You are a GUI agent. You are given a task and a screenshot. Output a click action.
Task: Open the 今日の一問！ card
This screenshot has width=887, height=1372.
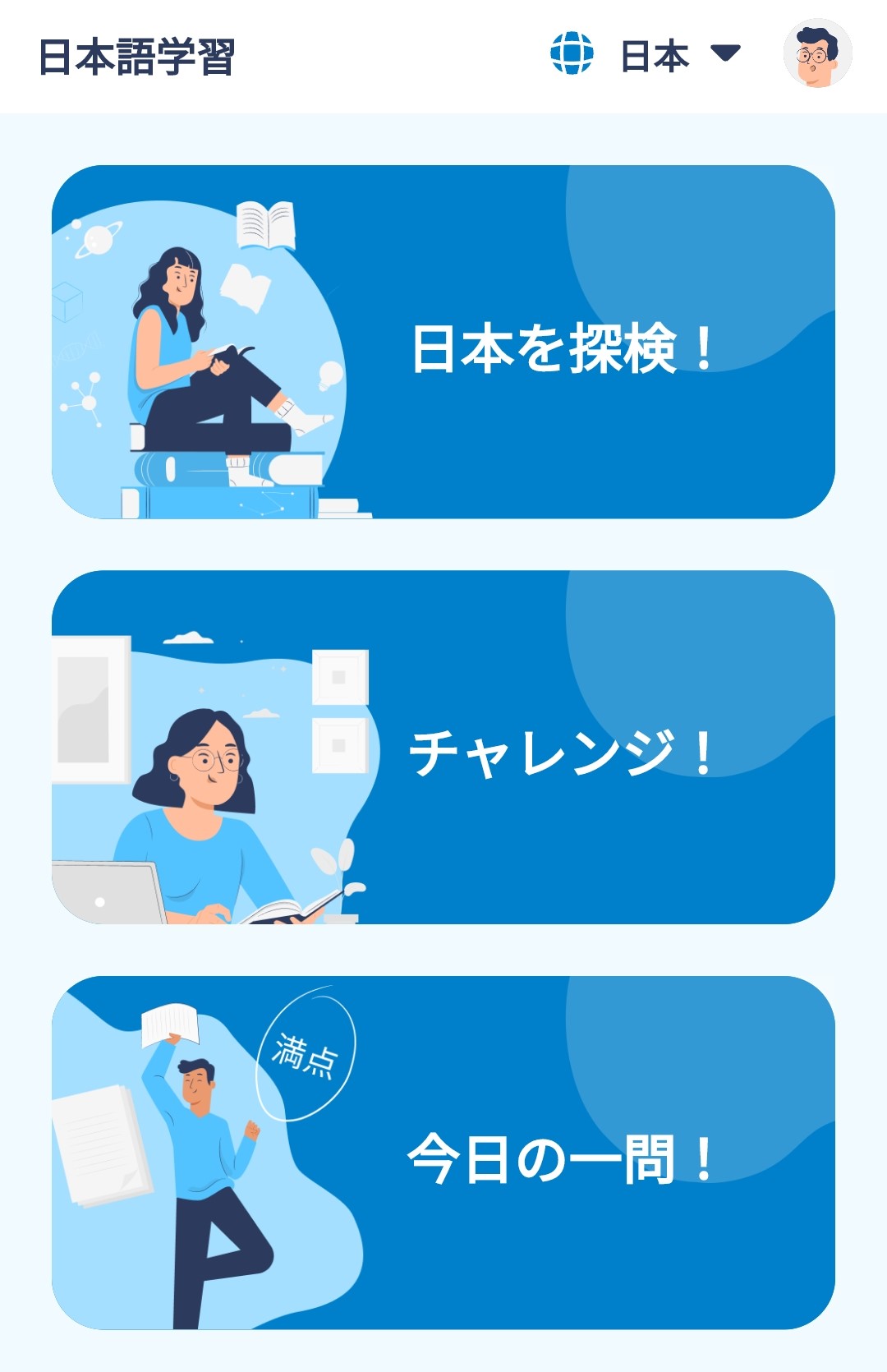[443, 1152]
